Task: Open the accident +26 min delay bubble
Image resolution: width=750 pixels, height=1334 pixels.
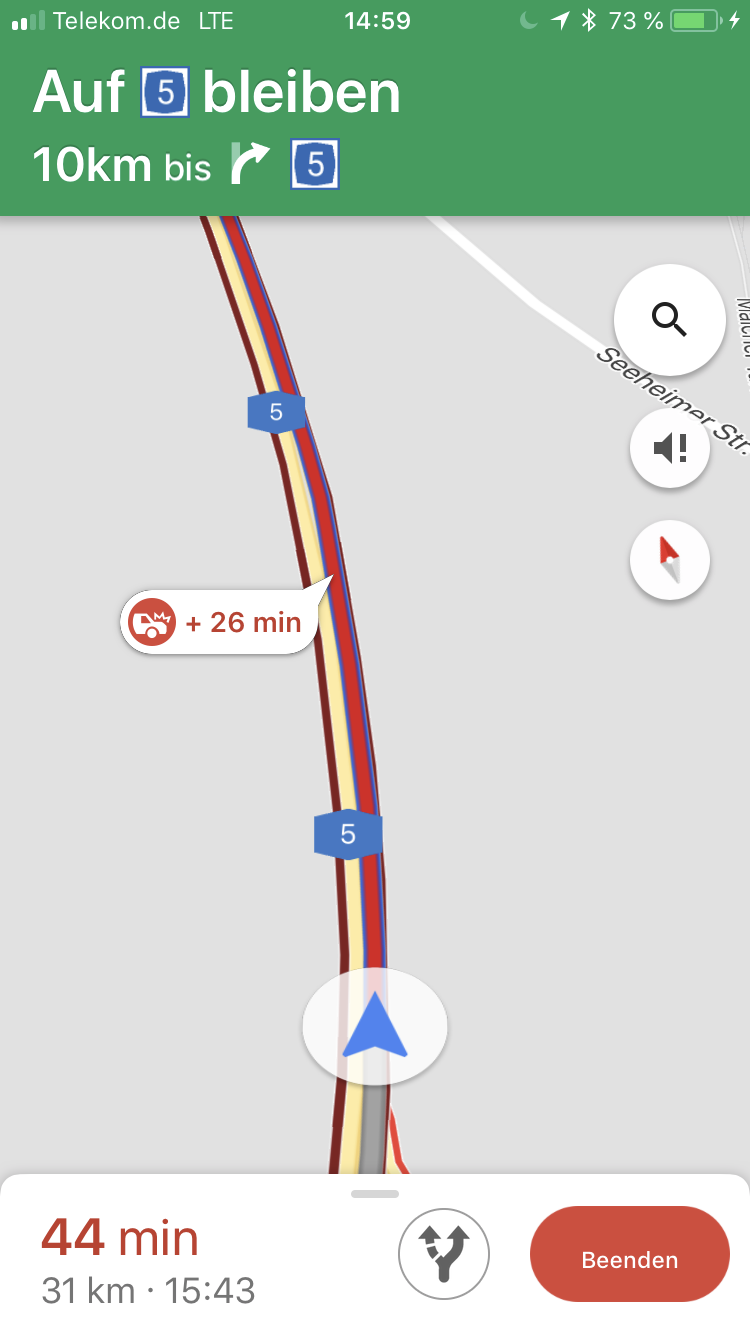Action: [x=218, y=622]
